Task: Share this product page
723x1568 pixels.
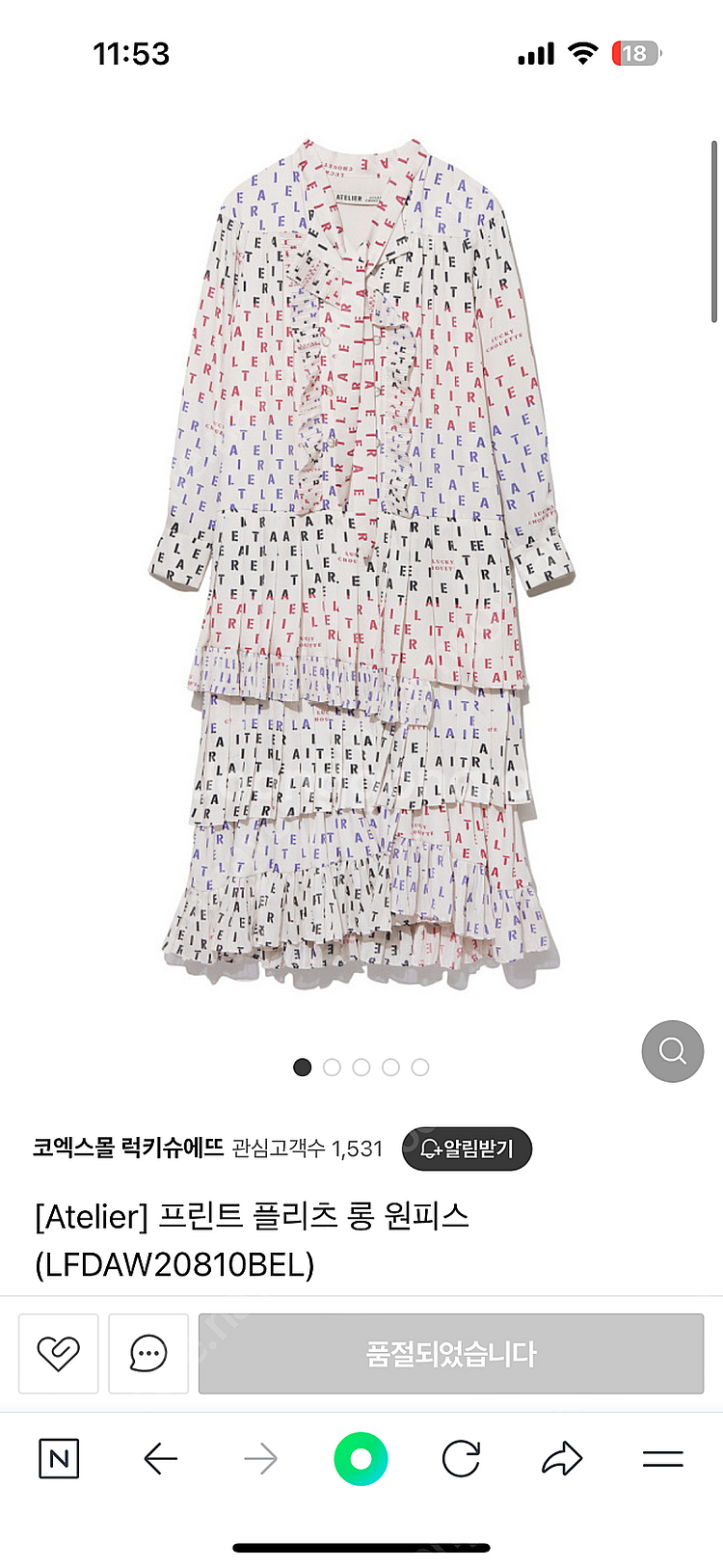Action: tap(562, 1459)
